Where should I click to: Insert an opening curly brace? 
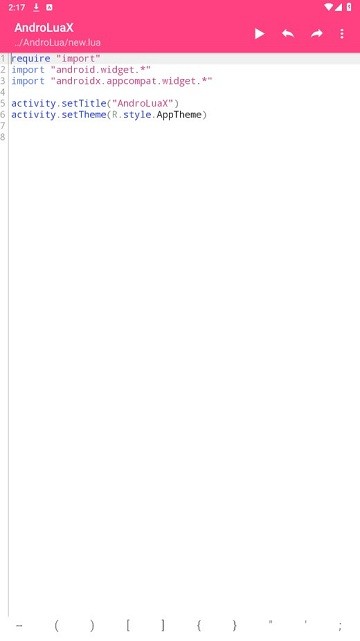click(199, 625)
